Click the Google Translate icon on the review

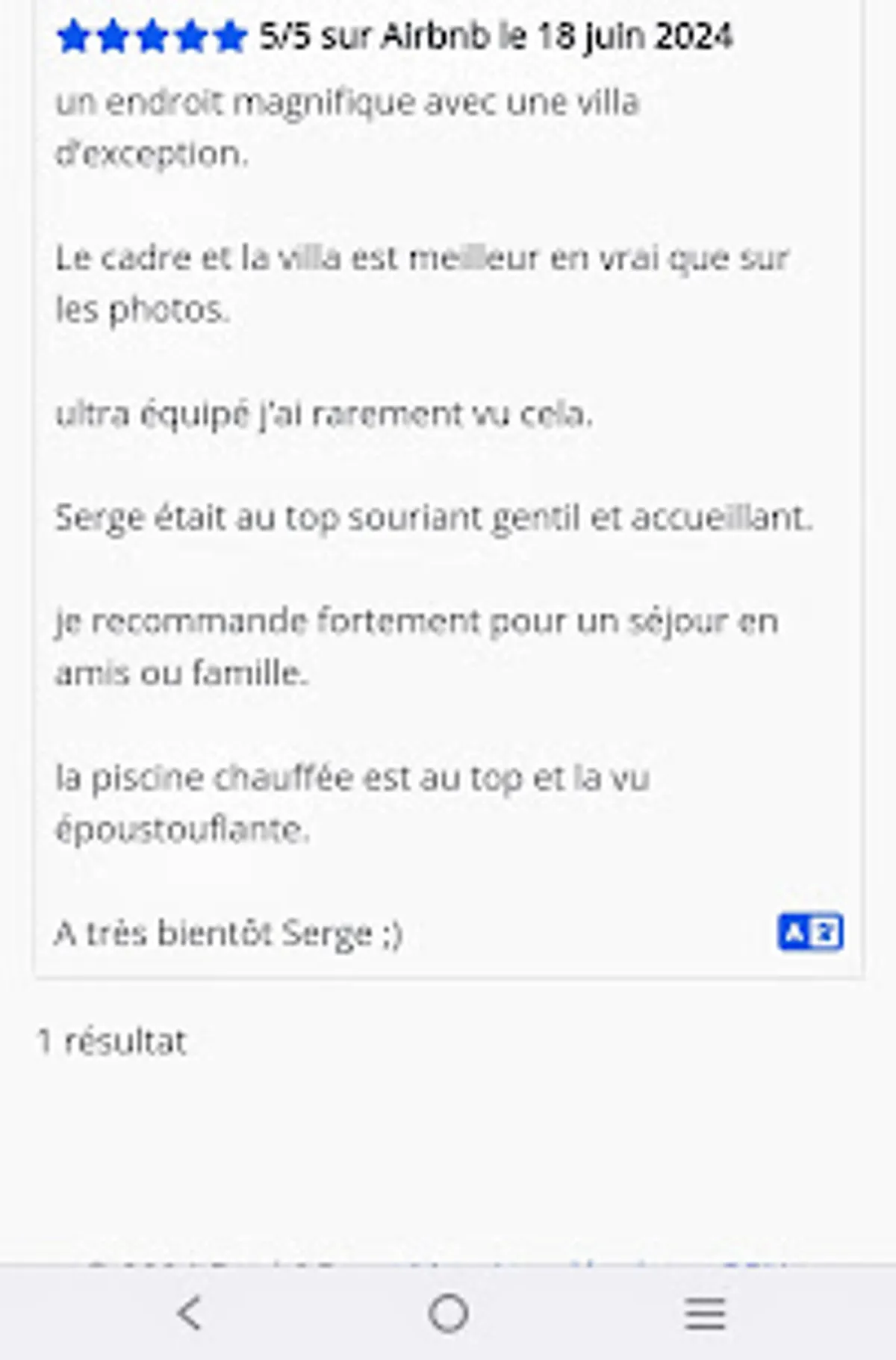(x=812, y=931)
